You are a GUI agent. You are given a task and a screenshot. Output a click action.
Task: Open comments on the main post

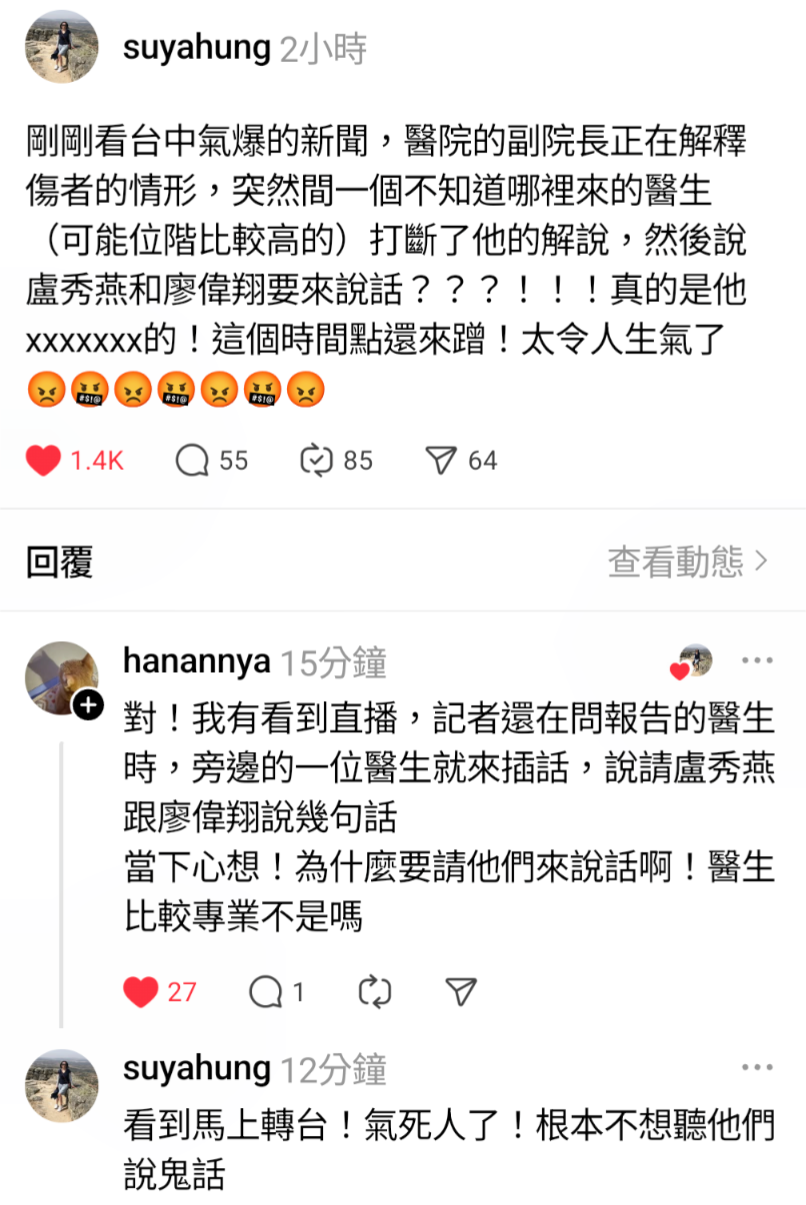point(191,460)
